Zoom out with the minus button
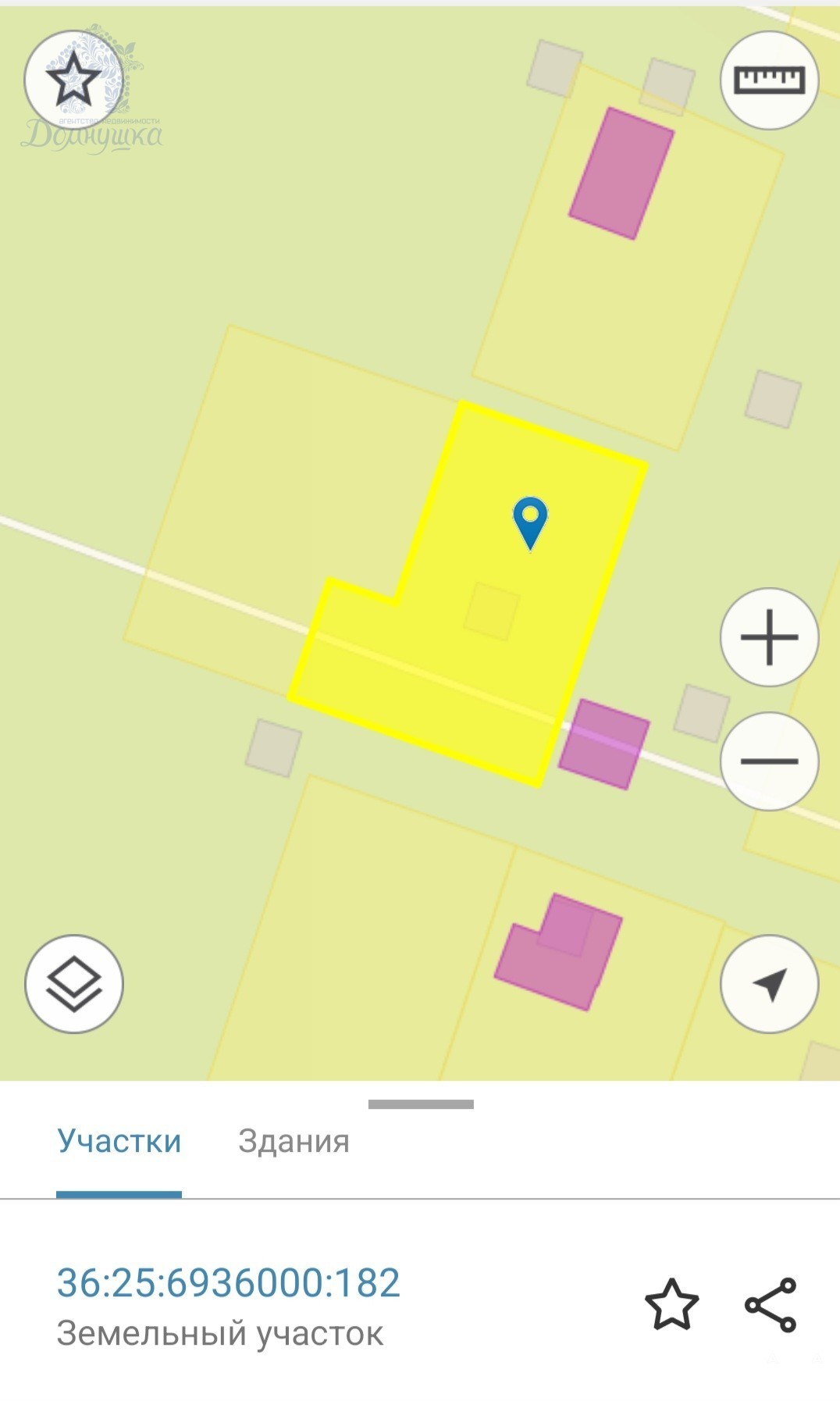840x1401 pixels. click(769, 761)
